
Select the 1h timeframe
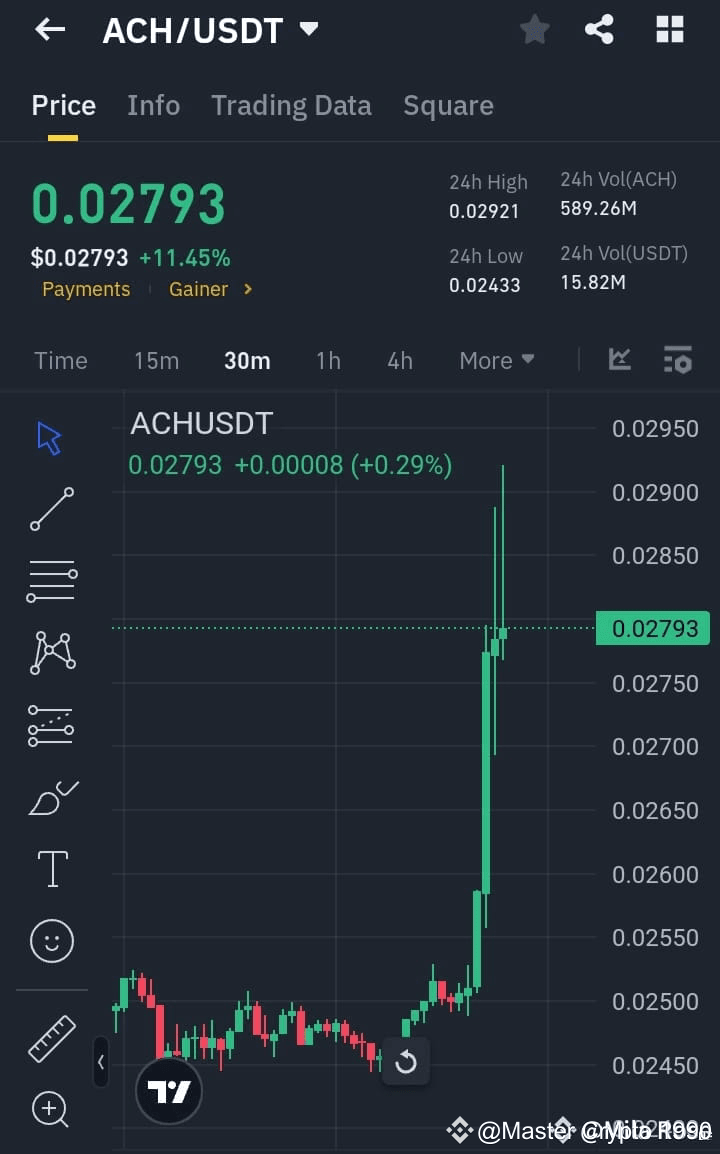(x=328, y=360)
